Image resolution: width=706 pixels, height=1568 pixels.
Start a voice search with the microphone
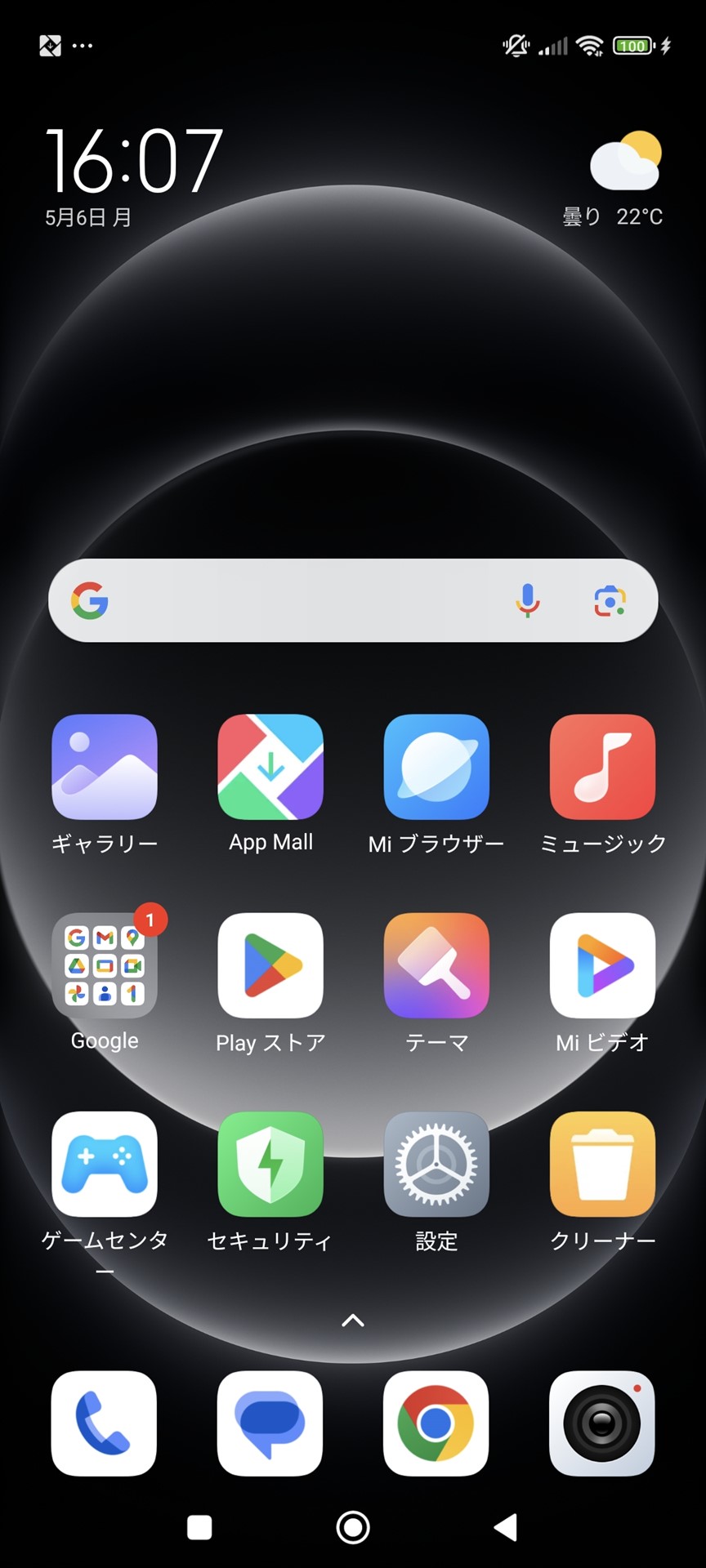[x=528, y=600]
